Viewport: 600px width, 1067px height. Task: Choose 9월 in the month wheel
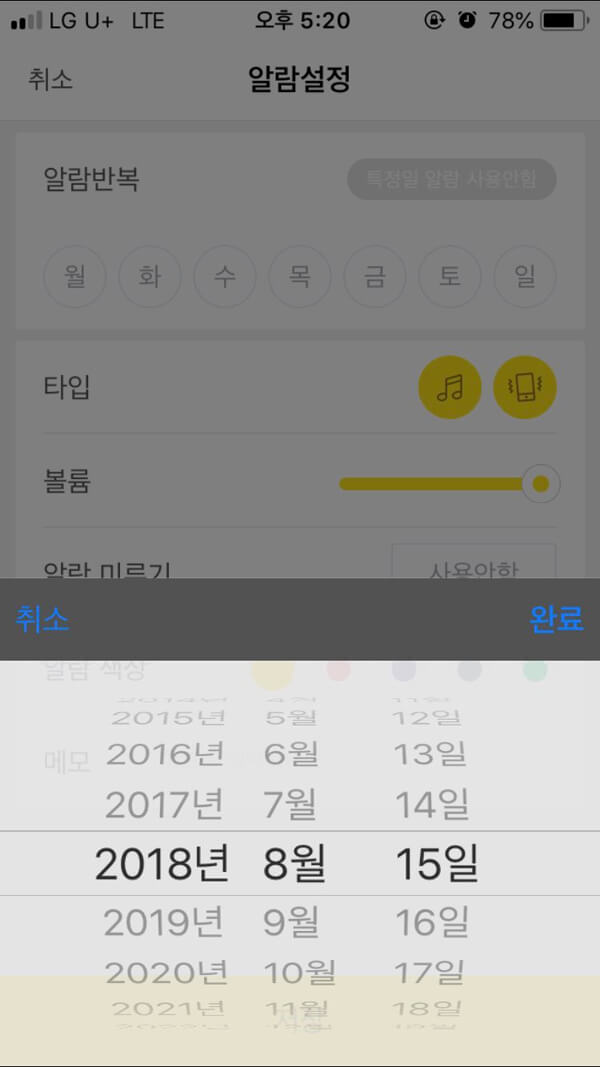290,922
